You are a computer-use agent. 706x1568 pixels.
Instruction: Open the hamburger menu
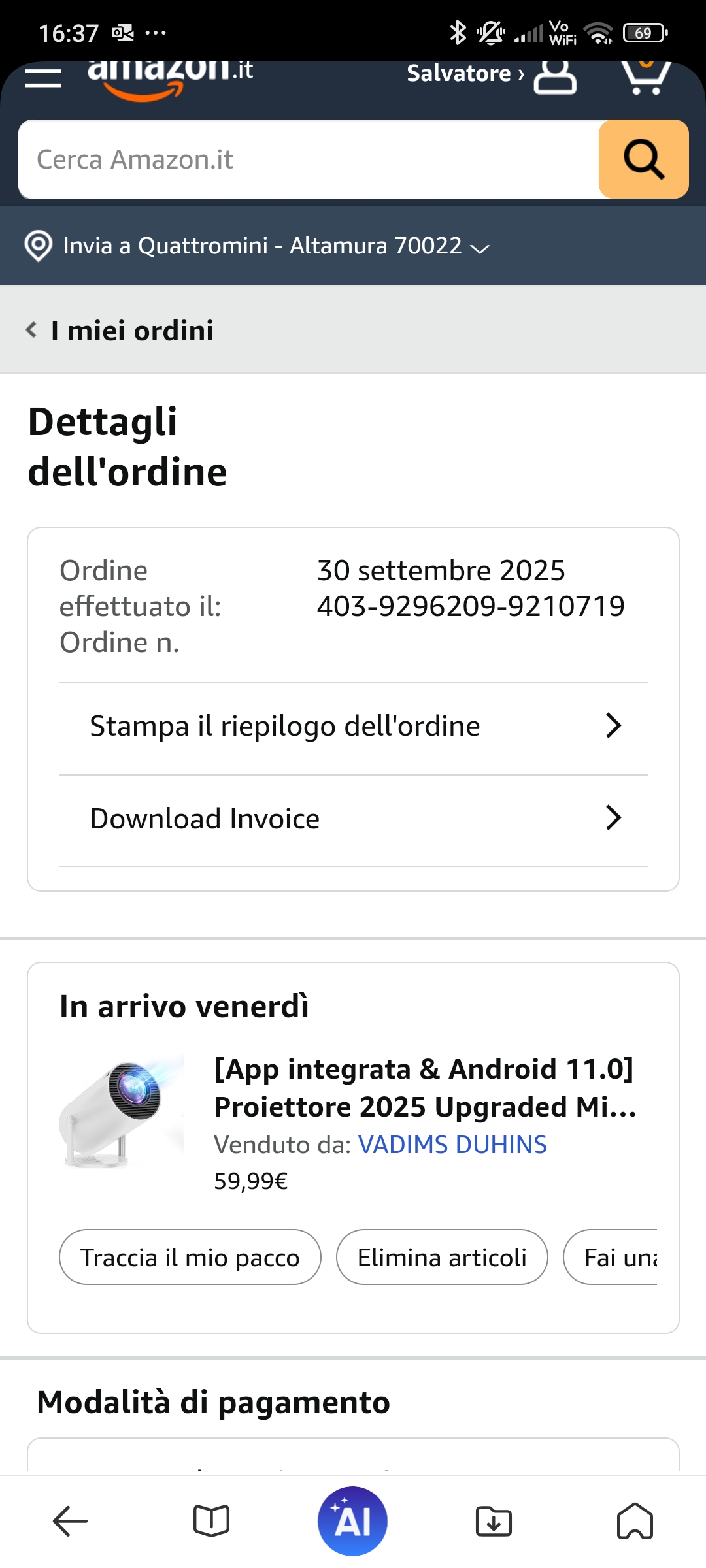tap(43, 78)
